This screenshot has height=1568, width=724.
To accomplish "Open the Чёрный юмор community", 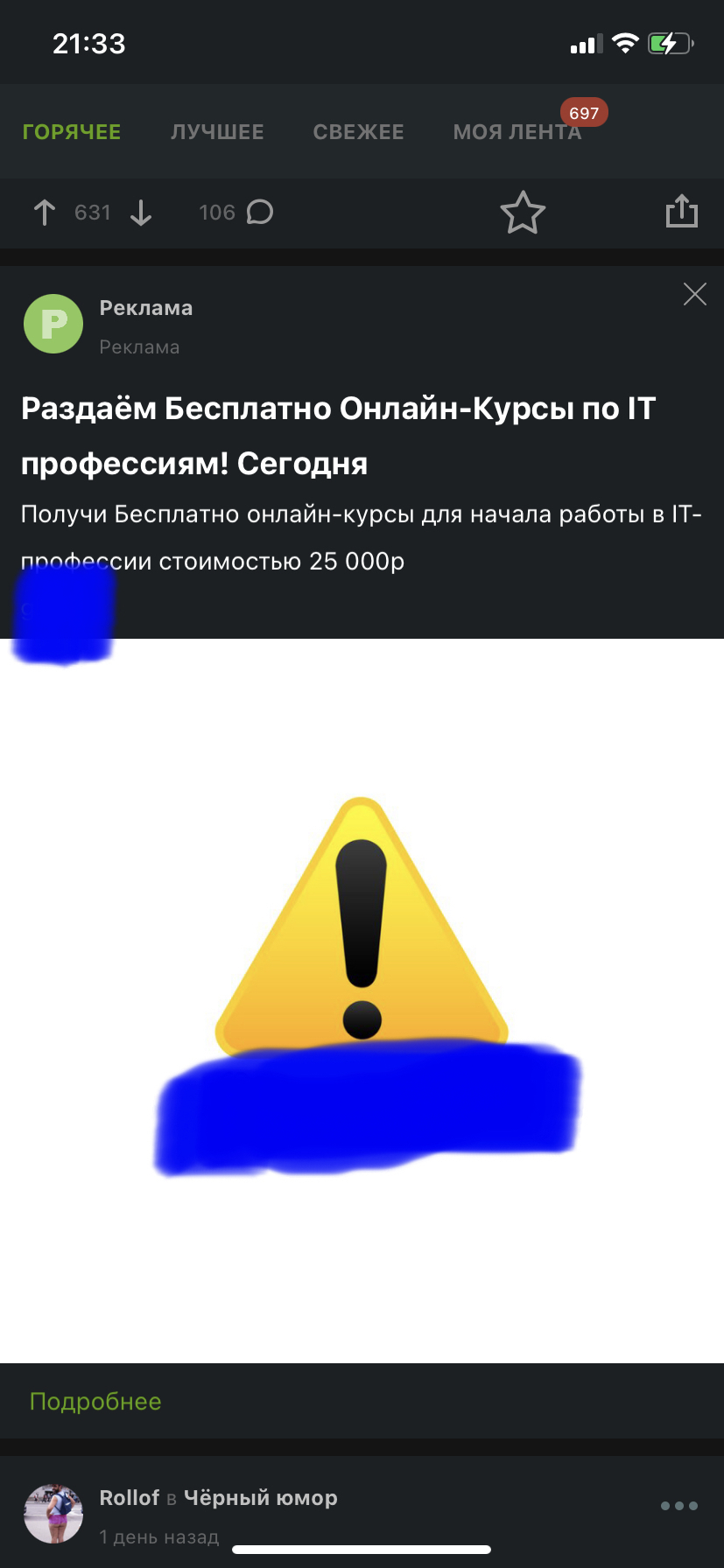I will tap(260, 1497).
